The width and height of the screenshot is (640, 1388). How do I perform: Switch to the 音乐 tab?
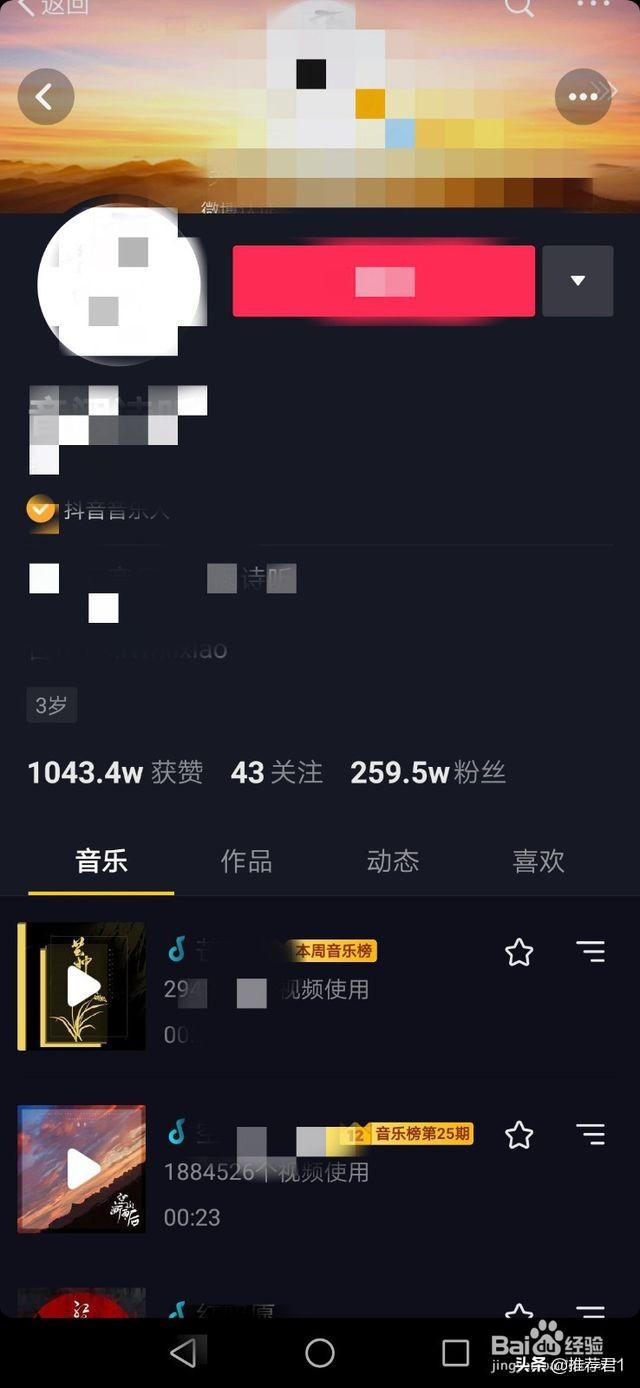(x=101, y=861)
